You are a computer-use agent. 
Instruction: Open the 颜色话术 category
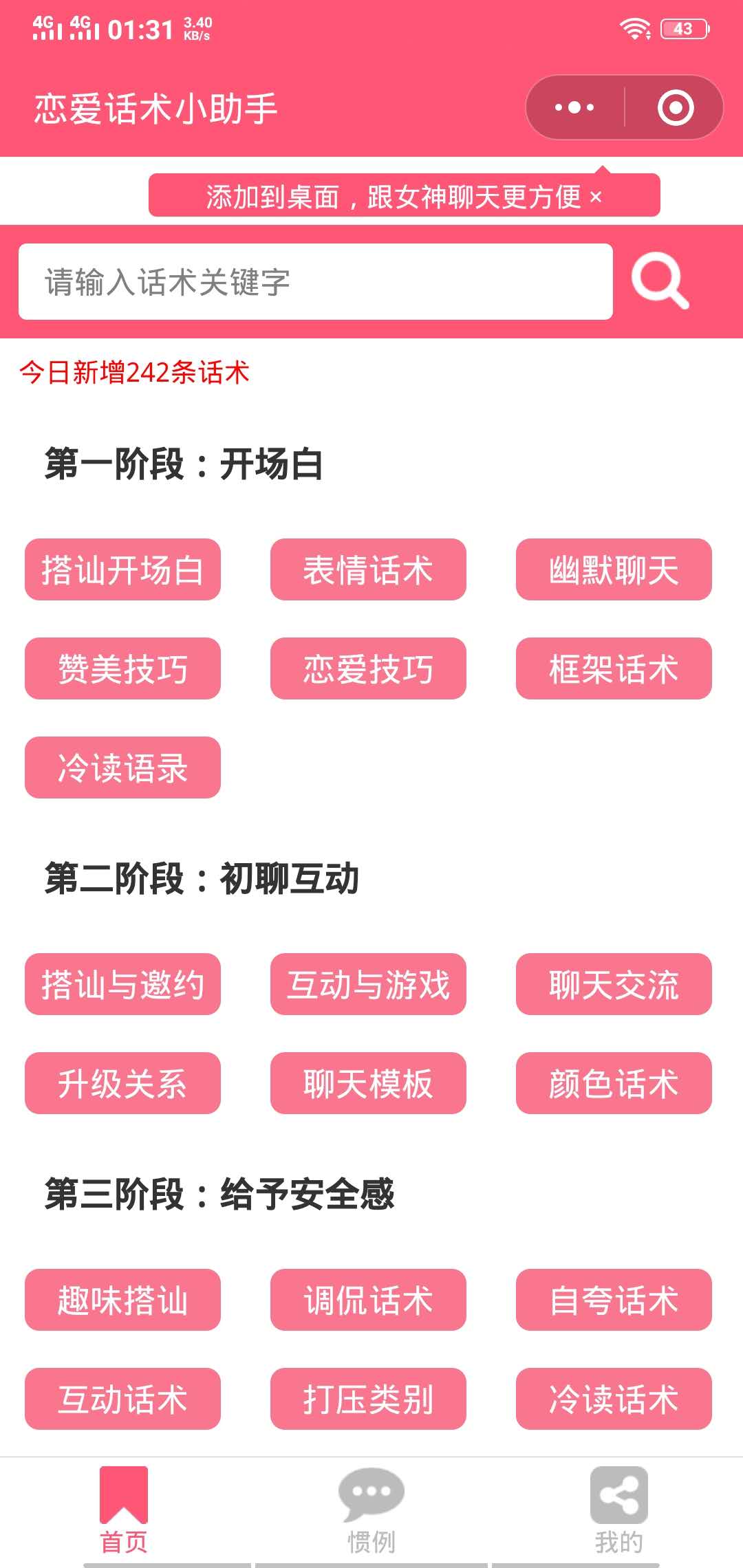tap(614, 1083)
